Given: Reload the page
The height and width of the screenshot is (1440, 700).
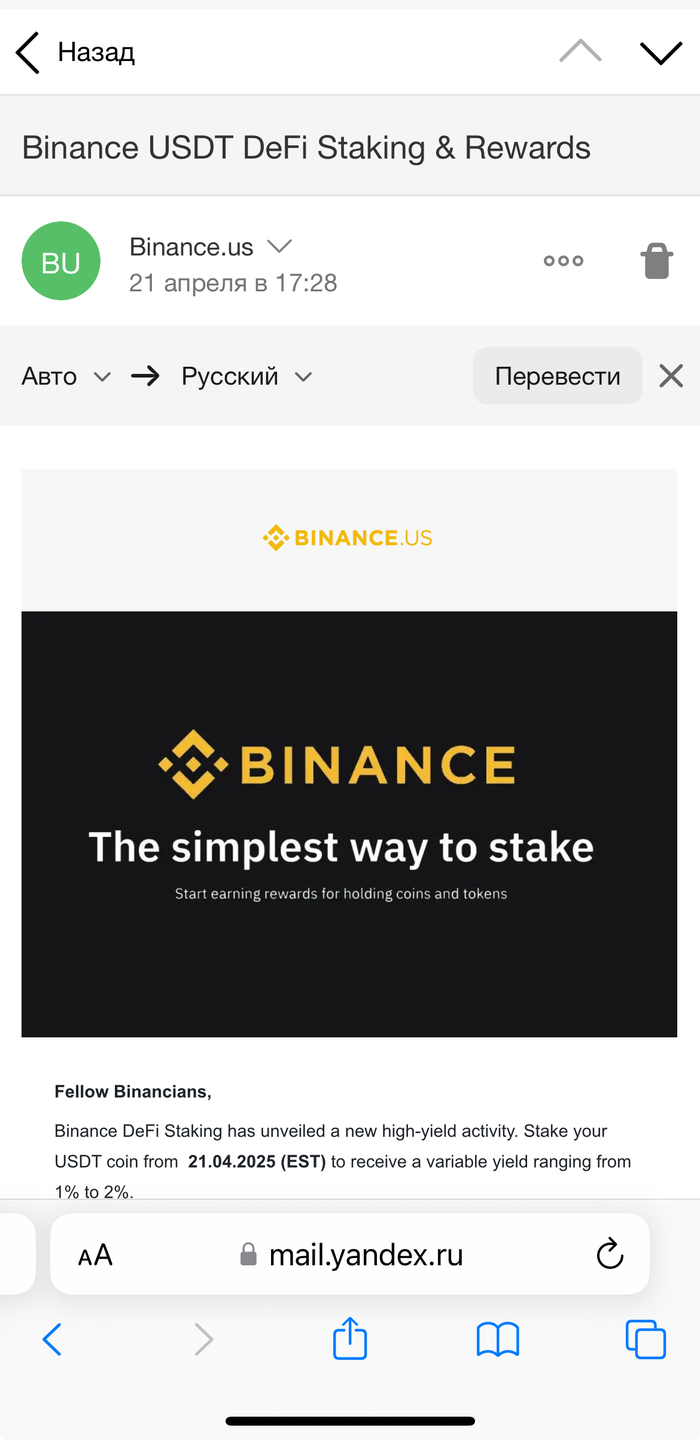Looking at the screenshot, I should (x=609, y=1254).
